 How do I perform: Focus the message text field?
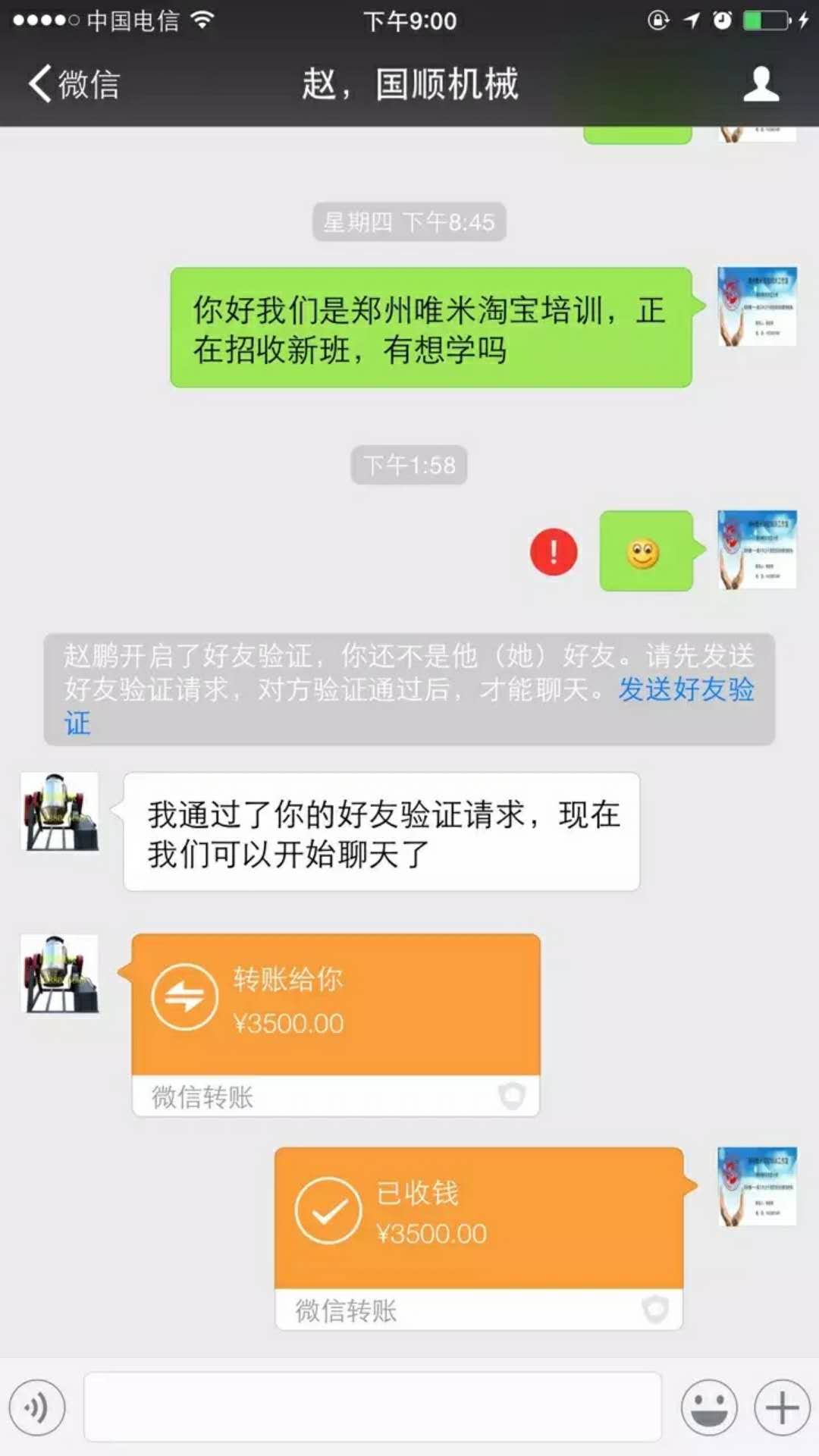(x=372, y=1407)
